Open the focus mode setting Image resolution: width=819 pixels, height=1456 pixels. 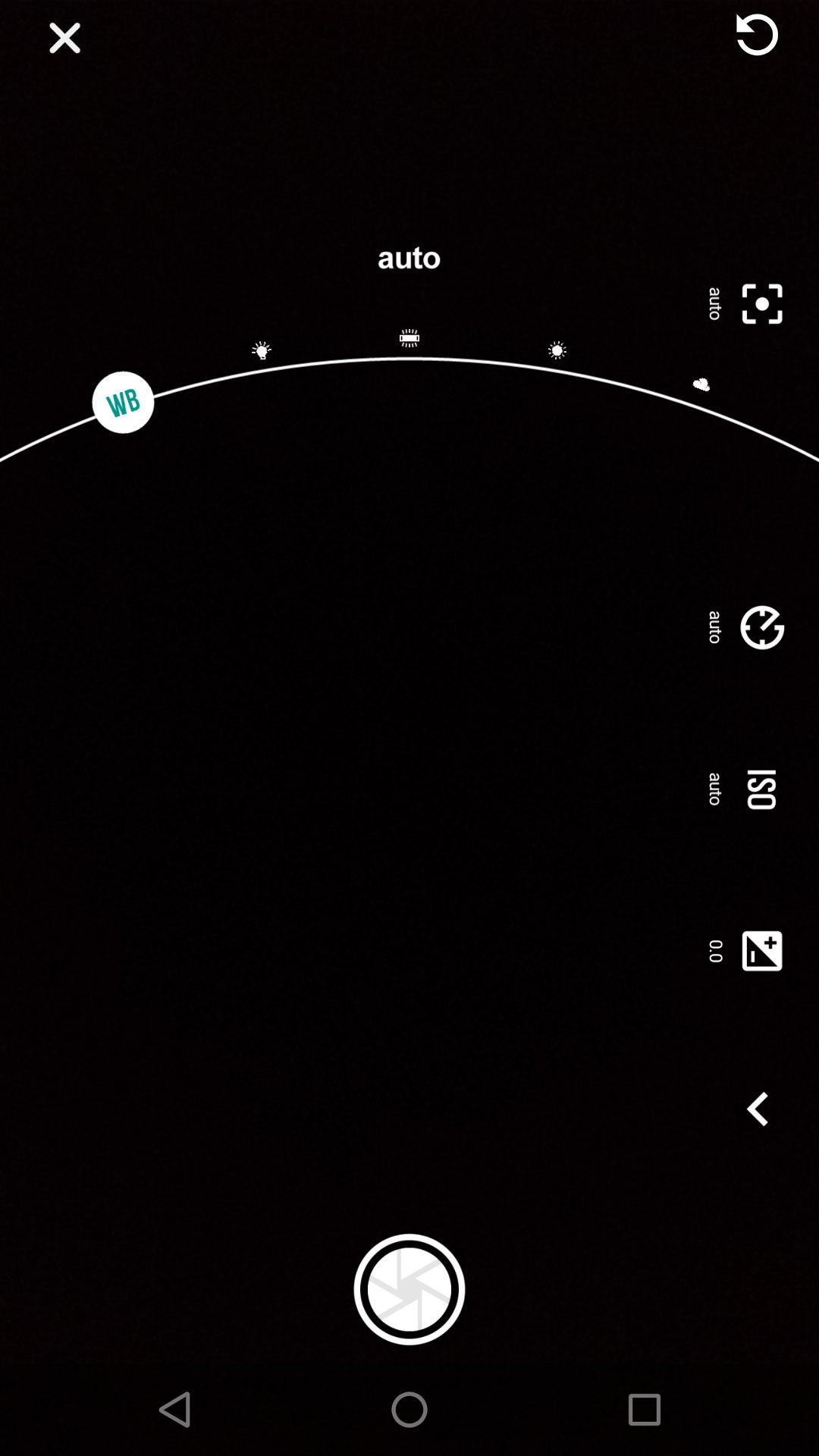click(x=761, y=304)
